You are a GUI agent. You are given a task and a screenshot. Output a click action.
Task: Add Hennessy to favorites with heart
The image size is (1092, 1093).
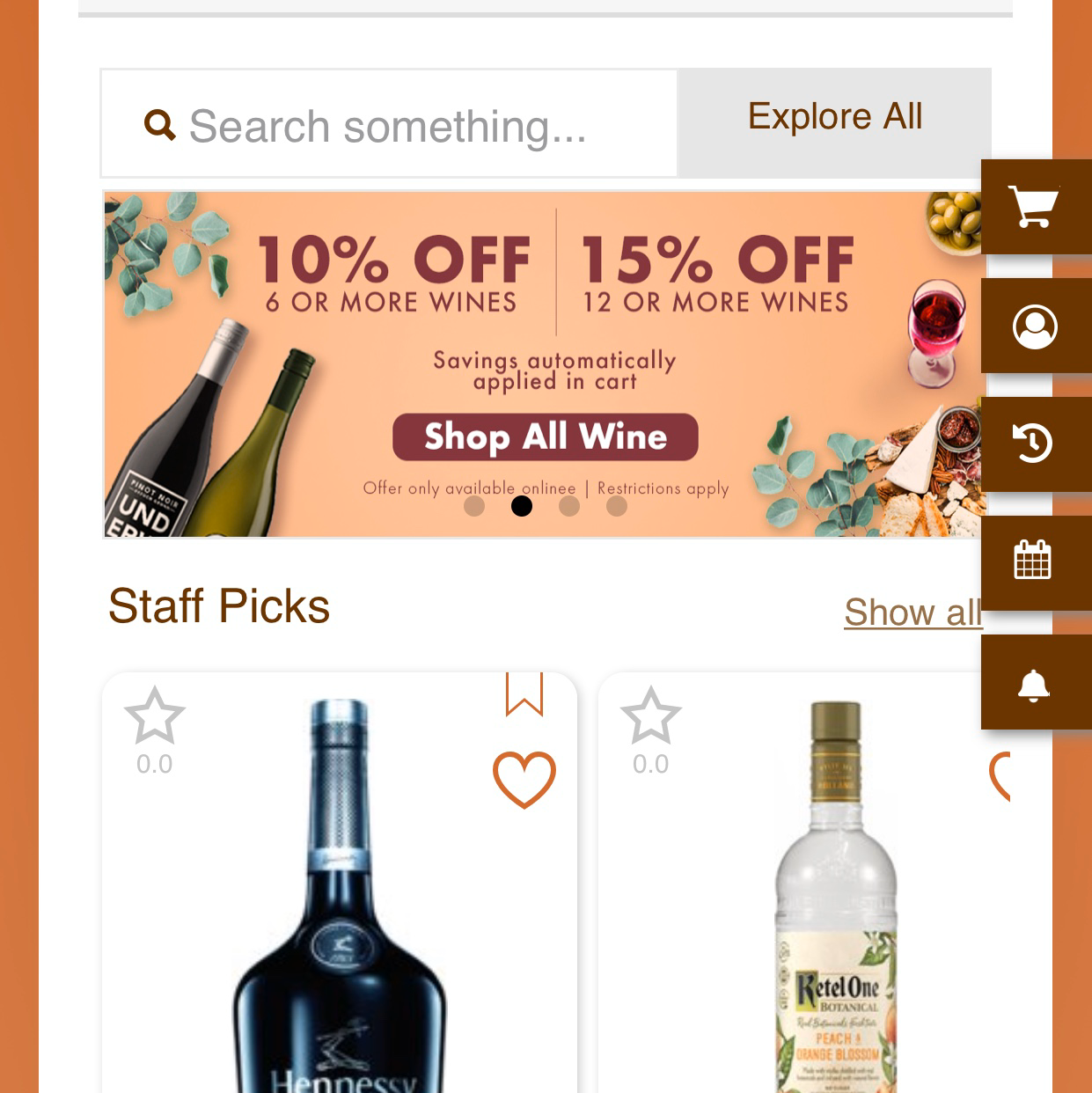pos(524,779)
